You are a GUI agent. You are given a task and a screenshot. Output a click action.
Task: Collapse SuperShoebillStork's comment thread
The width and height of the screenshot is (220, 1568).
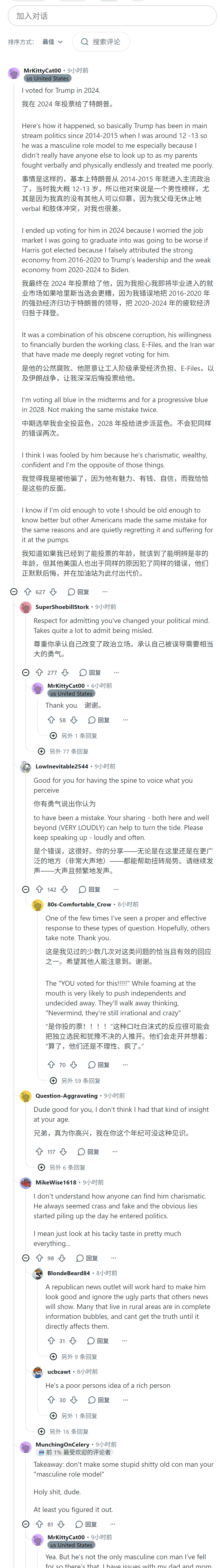26,673
